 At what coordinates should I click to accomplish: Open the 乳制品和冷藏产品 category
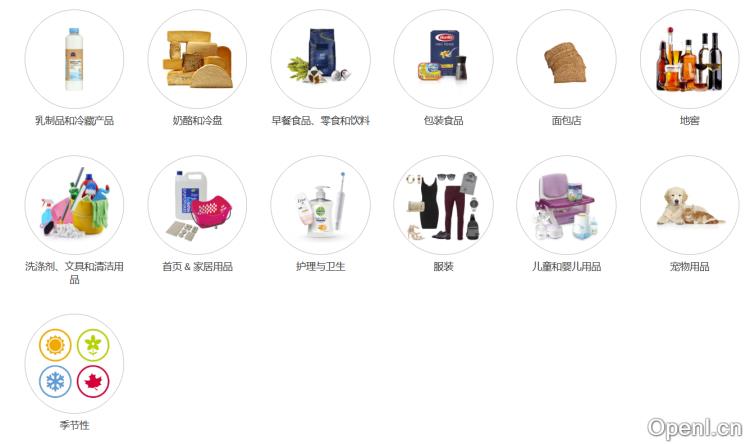pos(74,60)
